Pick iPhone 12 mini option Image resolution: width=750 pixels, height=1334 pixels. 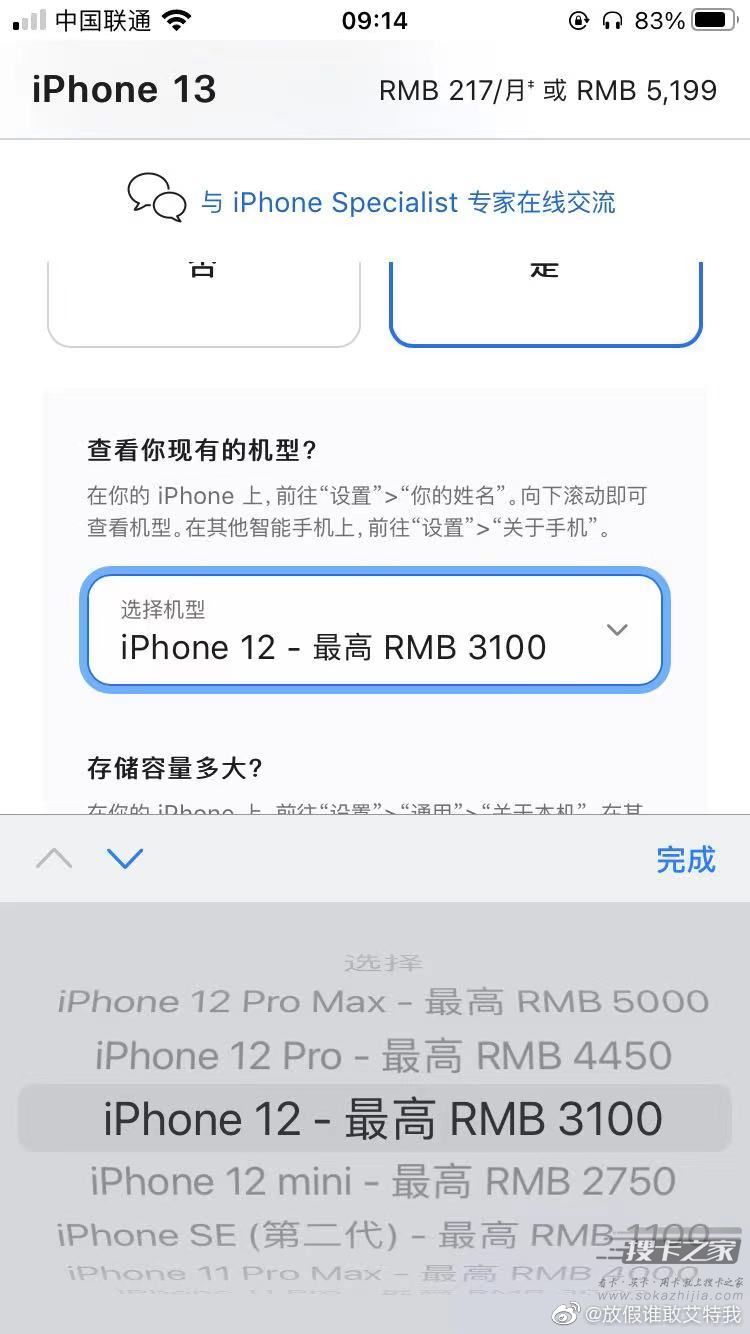(383, 1182)
